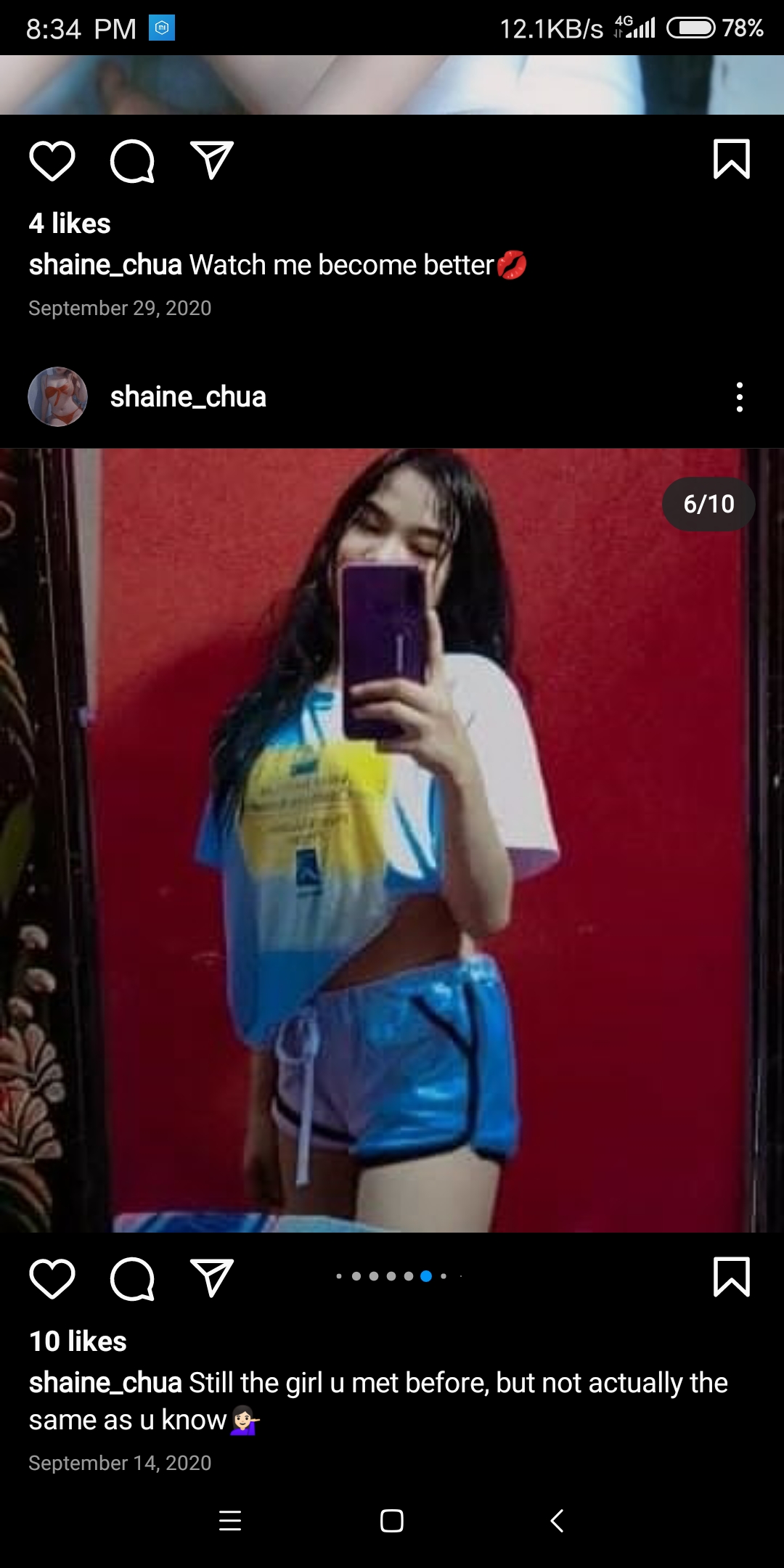The image size is (784, 1568).
Task: View who gave the 10 likes
Action: click(x=78, y=1342)
